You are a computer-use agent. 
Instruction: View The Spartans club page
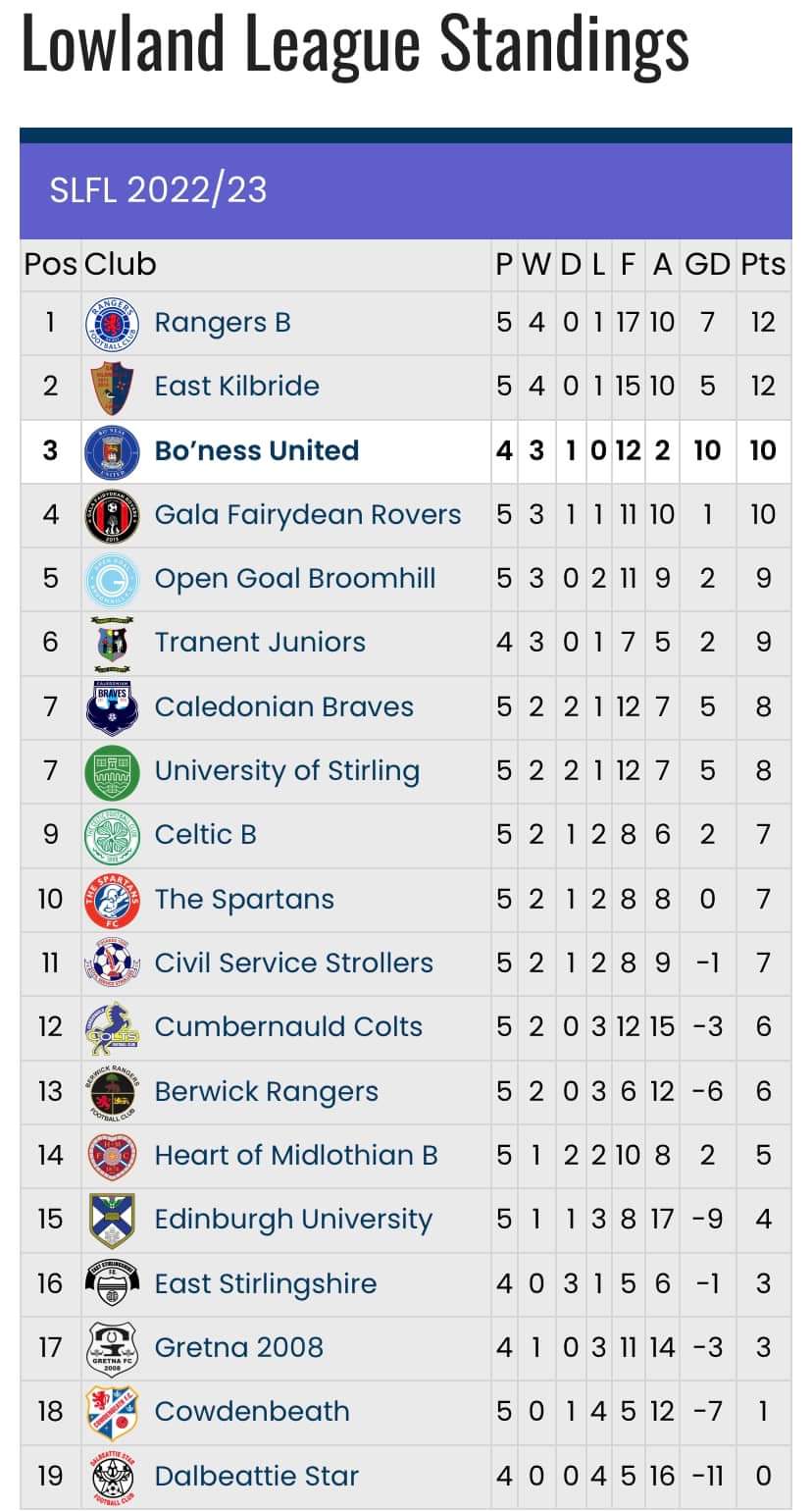click(x=244, y=900)
